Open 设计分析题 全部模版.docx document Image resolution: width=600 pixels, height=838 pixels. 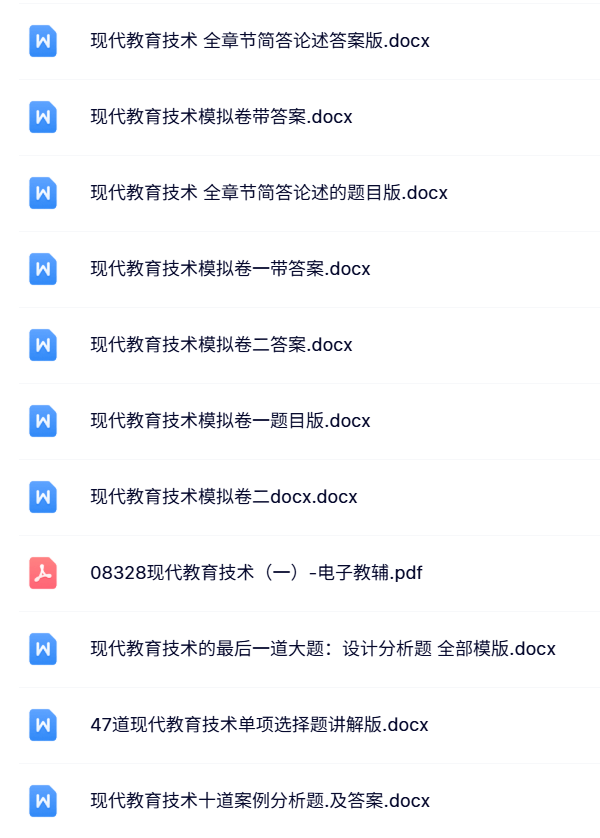pyautogui.click(x=322, y=649)
